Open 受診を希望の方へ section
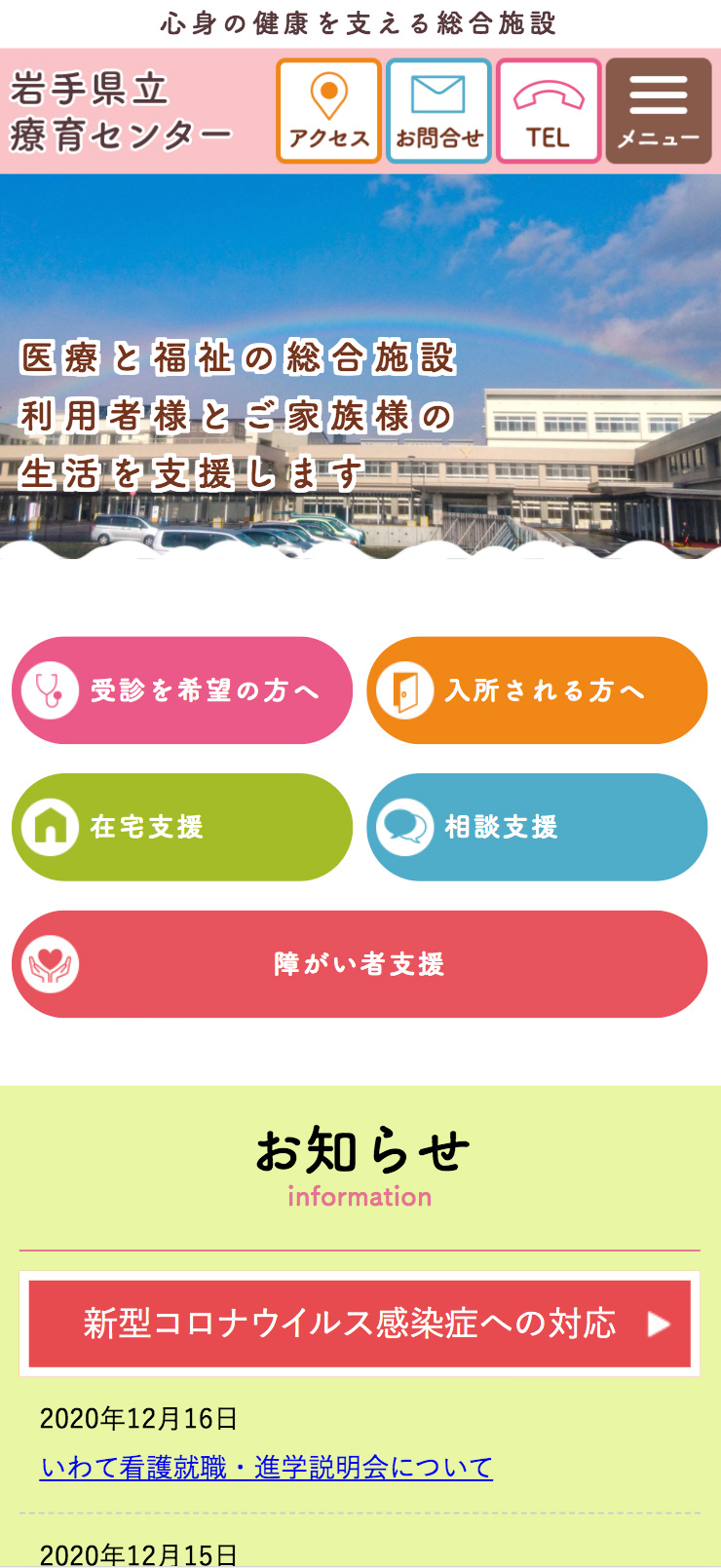This screenshot has height=1568, width=721. point(182,691)
